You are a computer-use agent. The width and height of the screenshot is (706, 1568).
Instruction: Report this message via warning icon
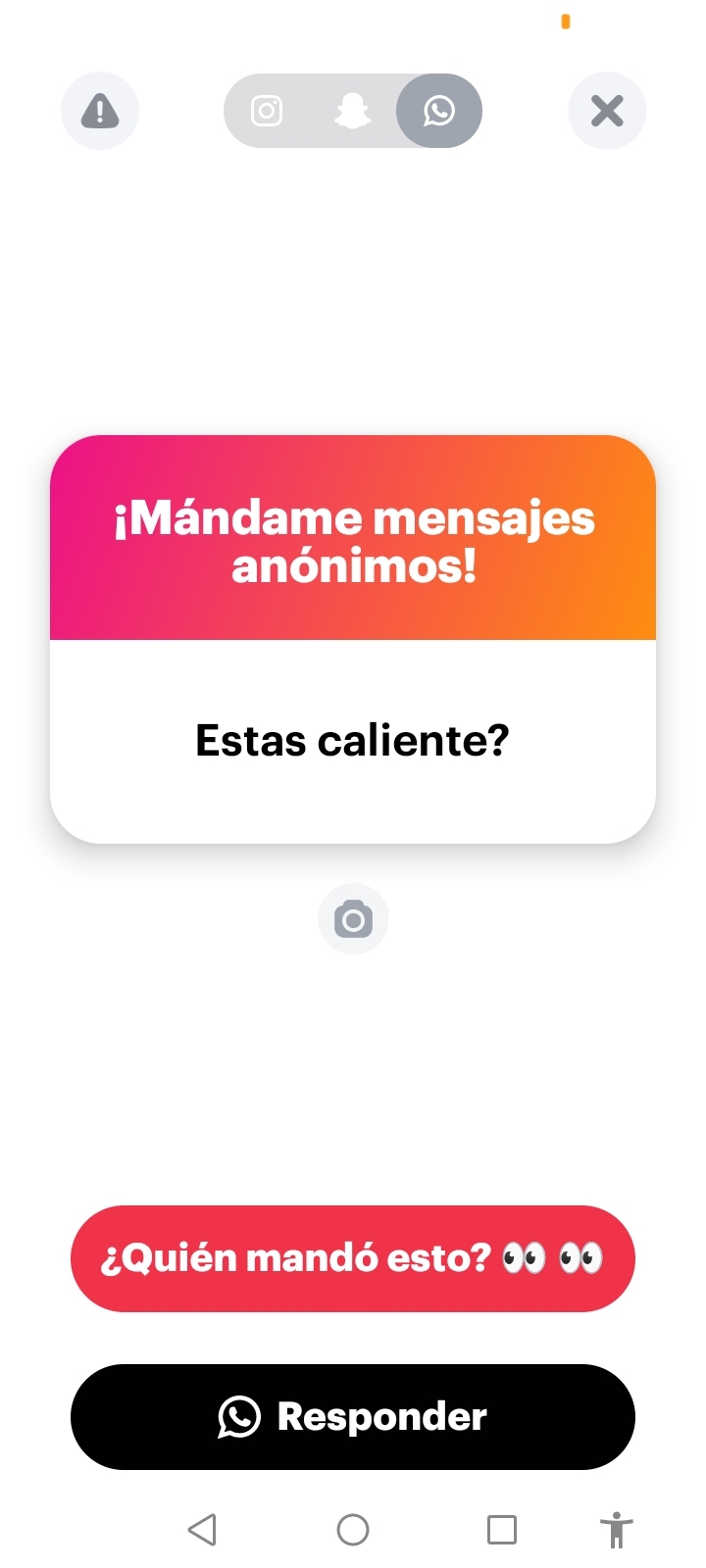(100, 111)
